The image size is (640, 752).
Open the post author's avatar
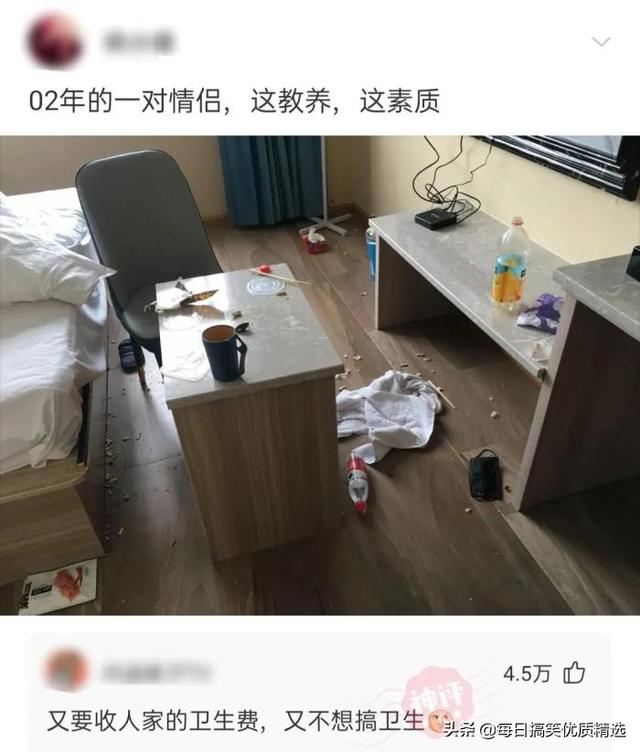[x=55, y=41]
